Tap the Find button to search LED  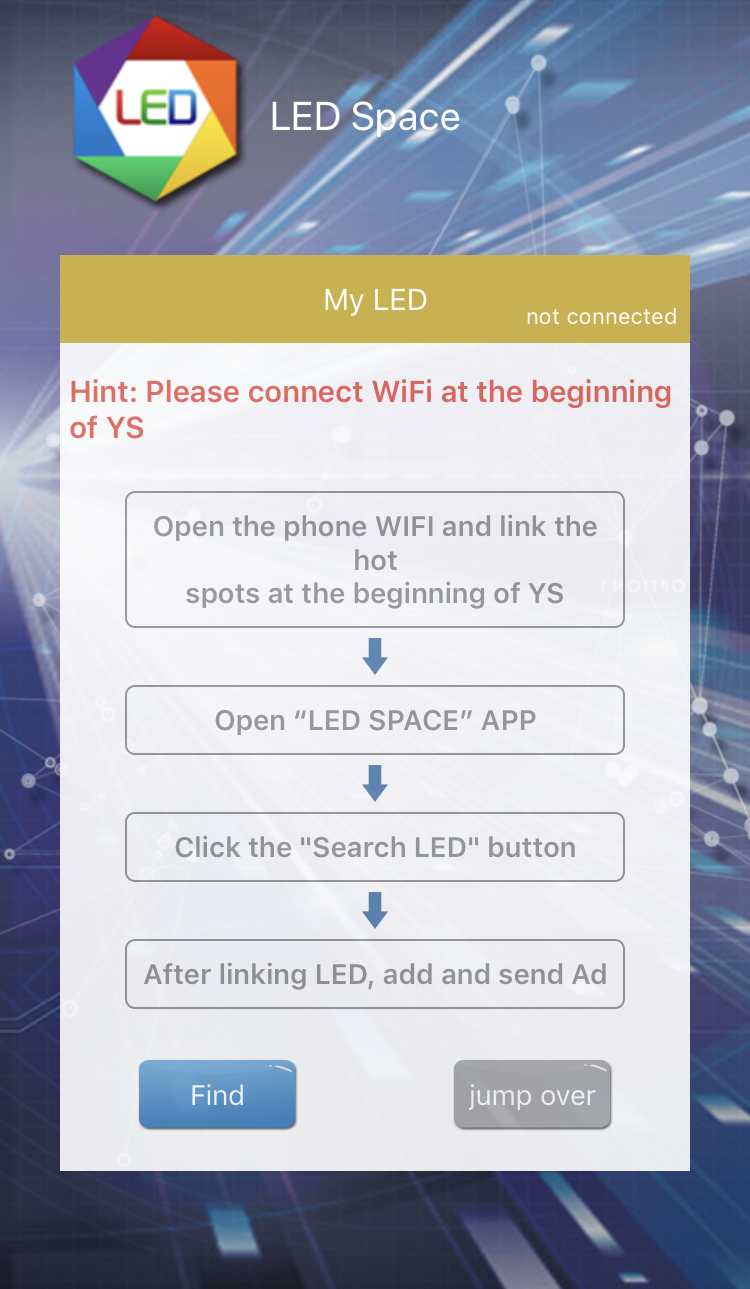[x=217, y=1095]
